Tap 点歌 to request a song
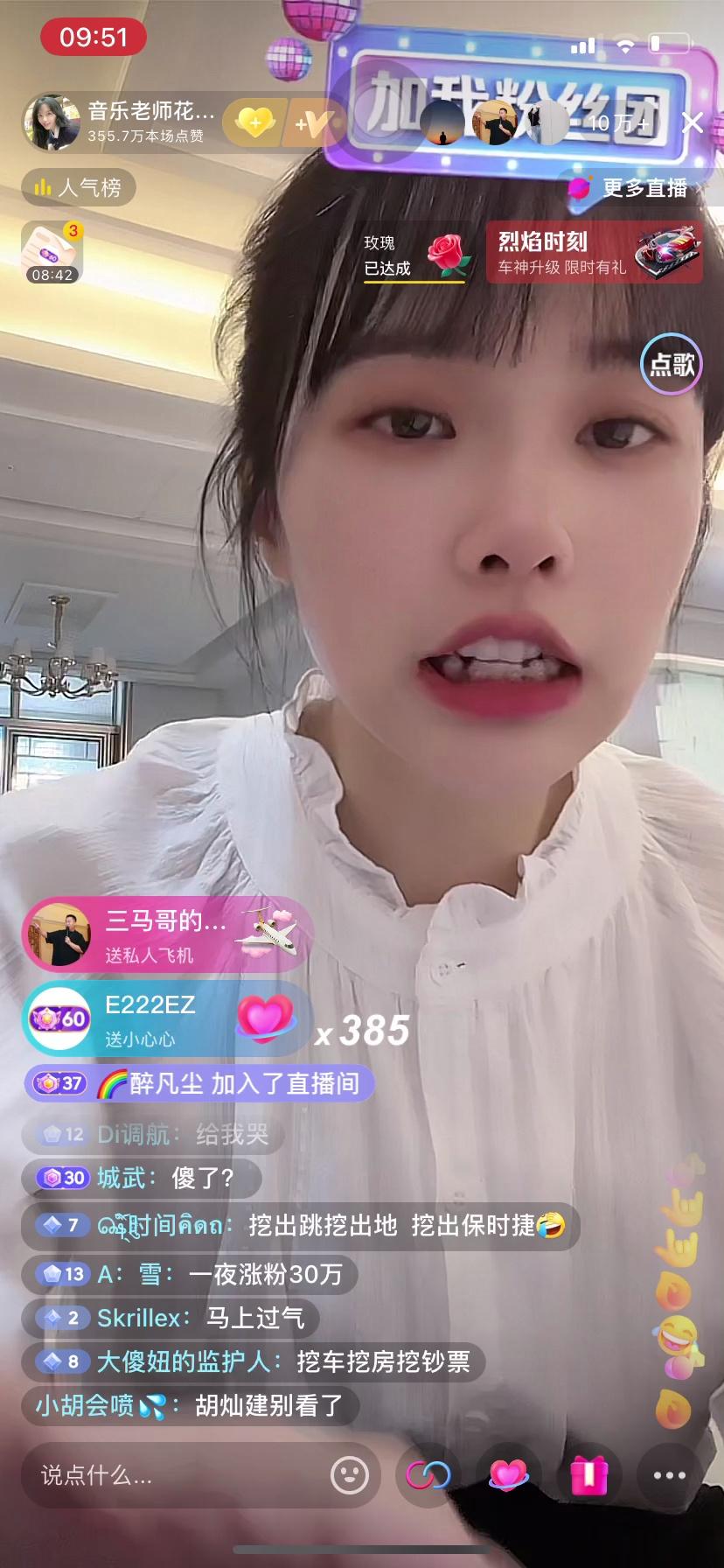Screen dimensions: 724x1568 pyautogui.click(x=672, y=364)
